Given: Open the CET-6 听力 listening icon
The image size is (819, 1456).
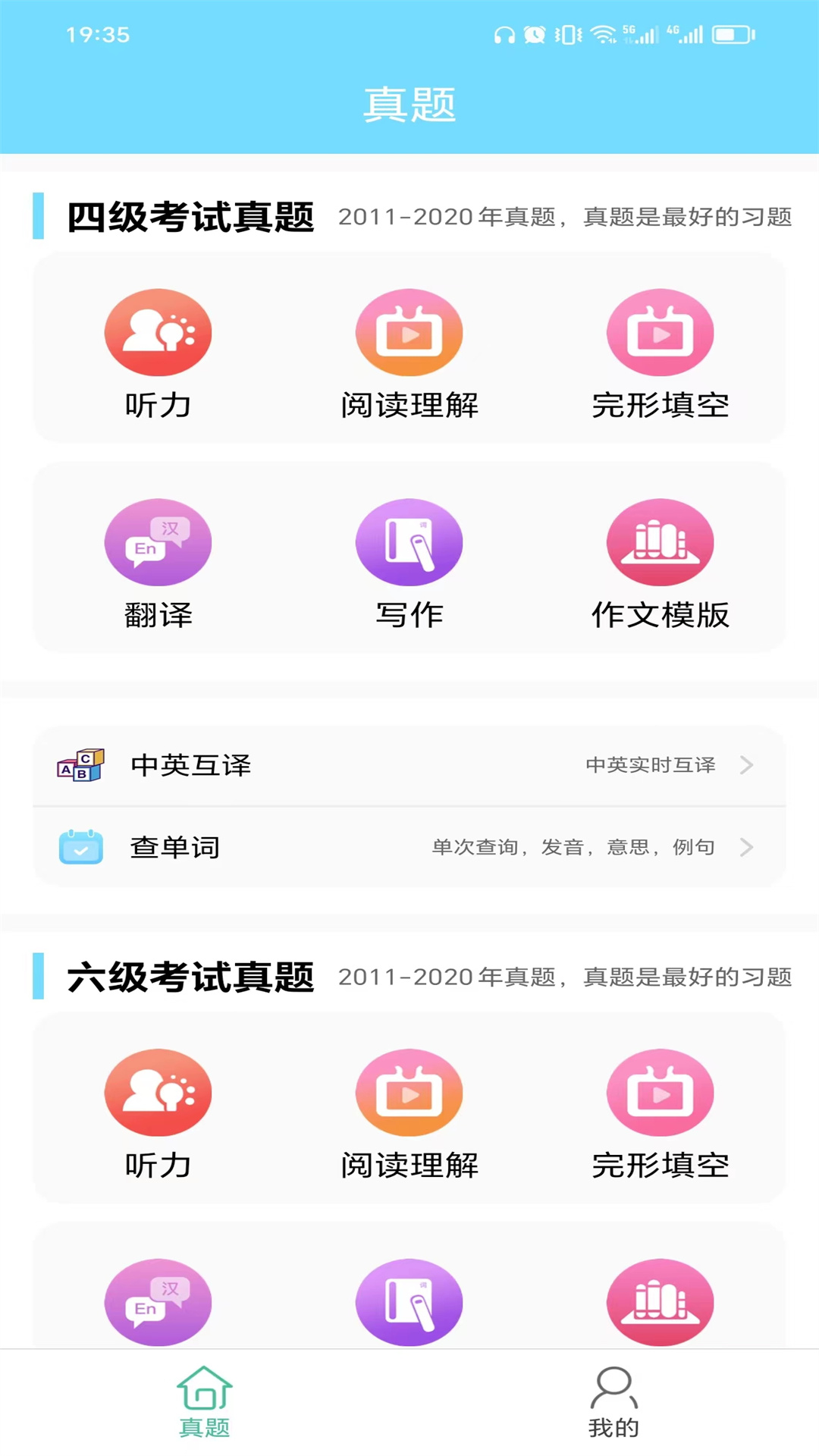Looking at the screenshot, I should pyautogui.click(x=158, y=1094).
